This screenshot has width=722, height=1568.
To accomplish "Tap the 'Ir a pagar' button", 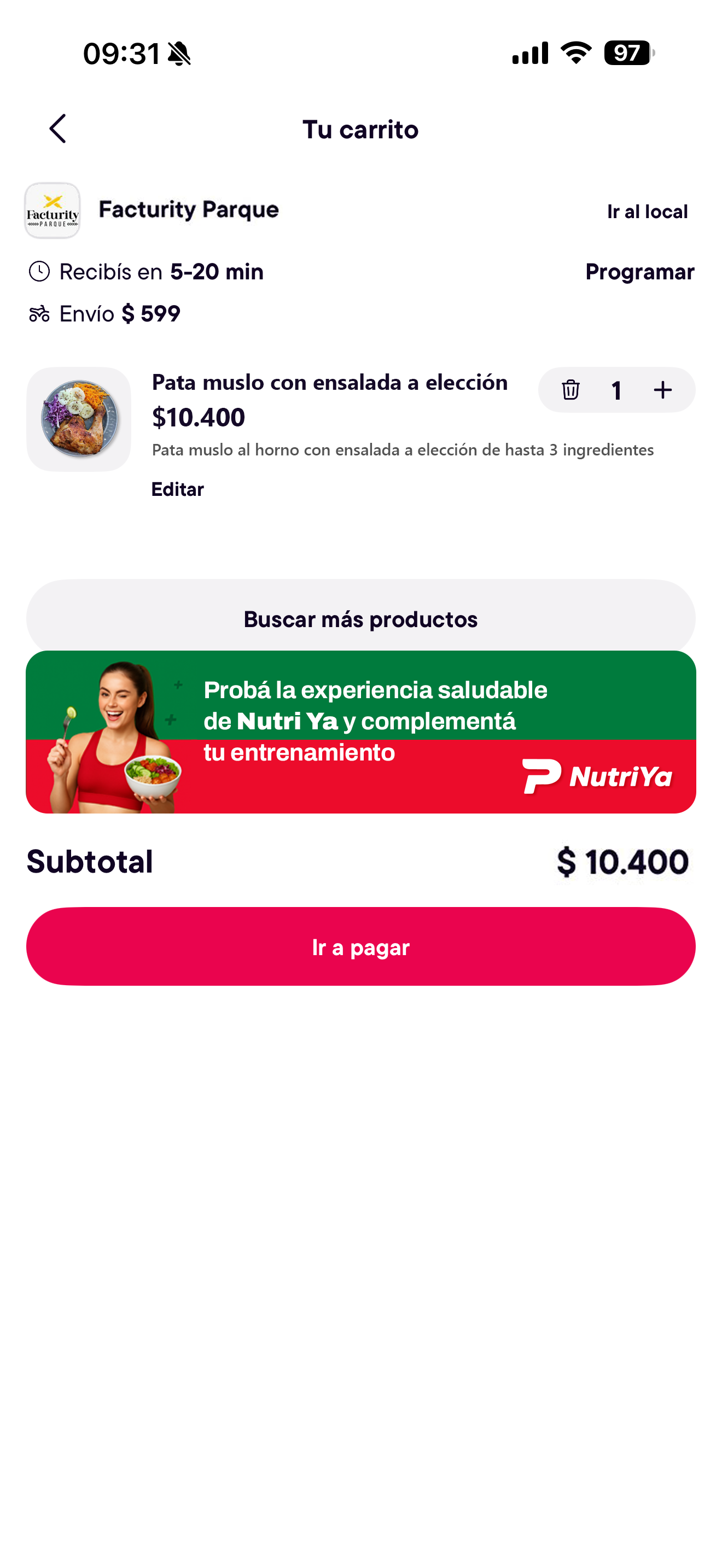I will (x=360, y=946).
